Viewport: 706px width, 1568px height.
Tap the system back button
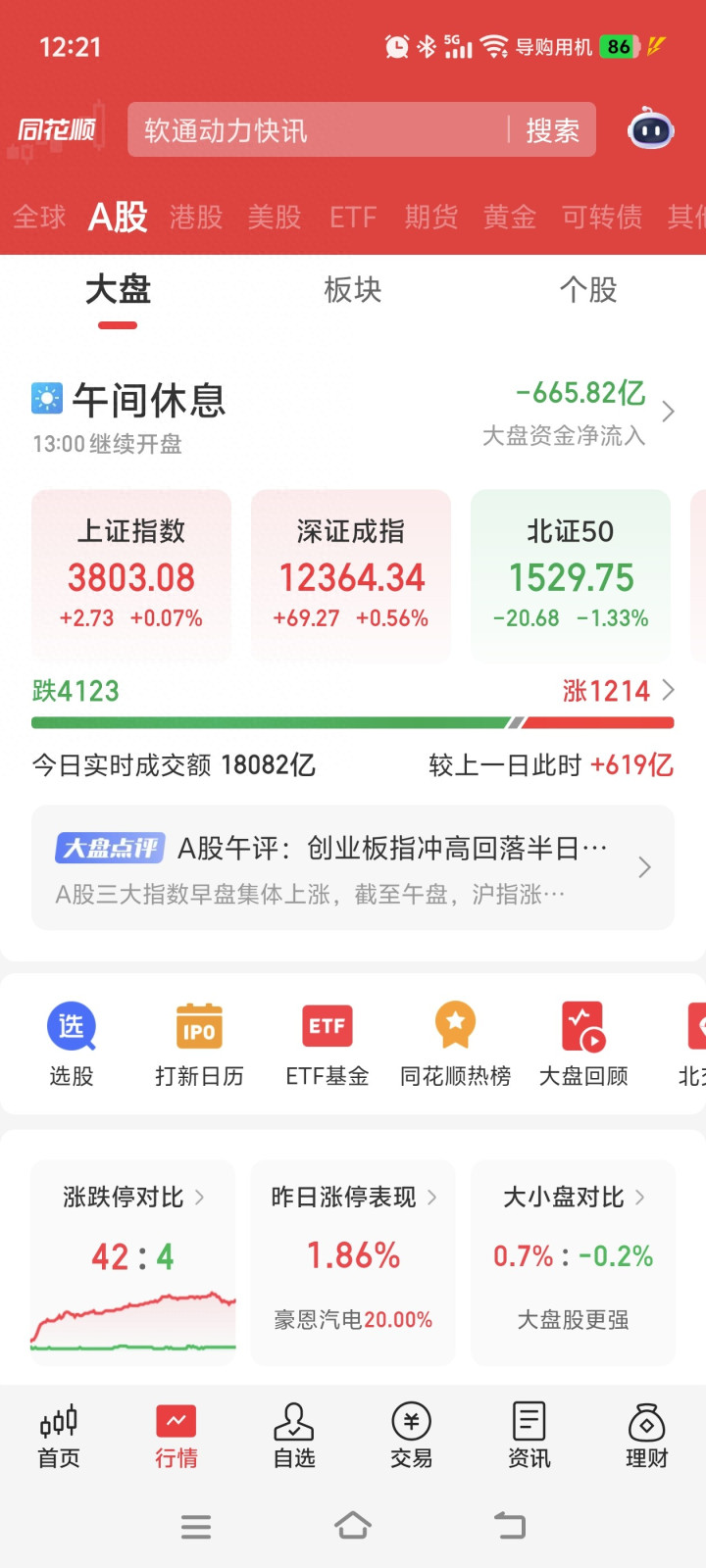(510, 1526)
